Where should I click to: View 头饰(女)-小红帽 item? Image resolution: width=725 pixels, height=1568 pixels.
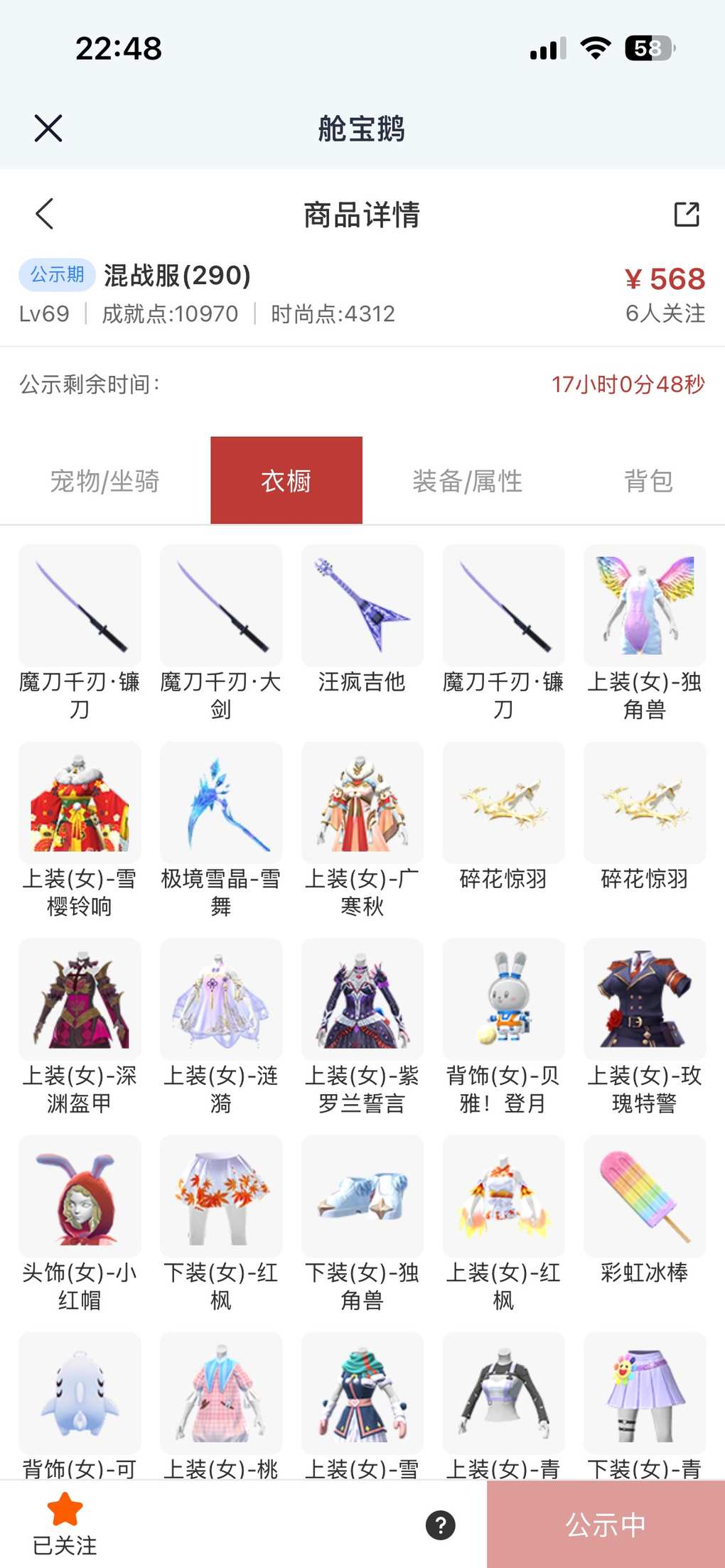[x=80, y=1196]
